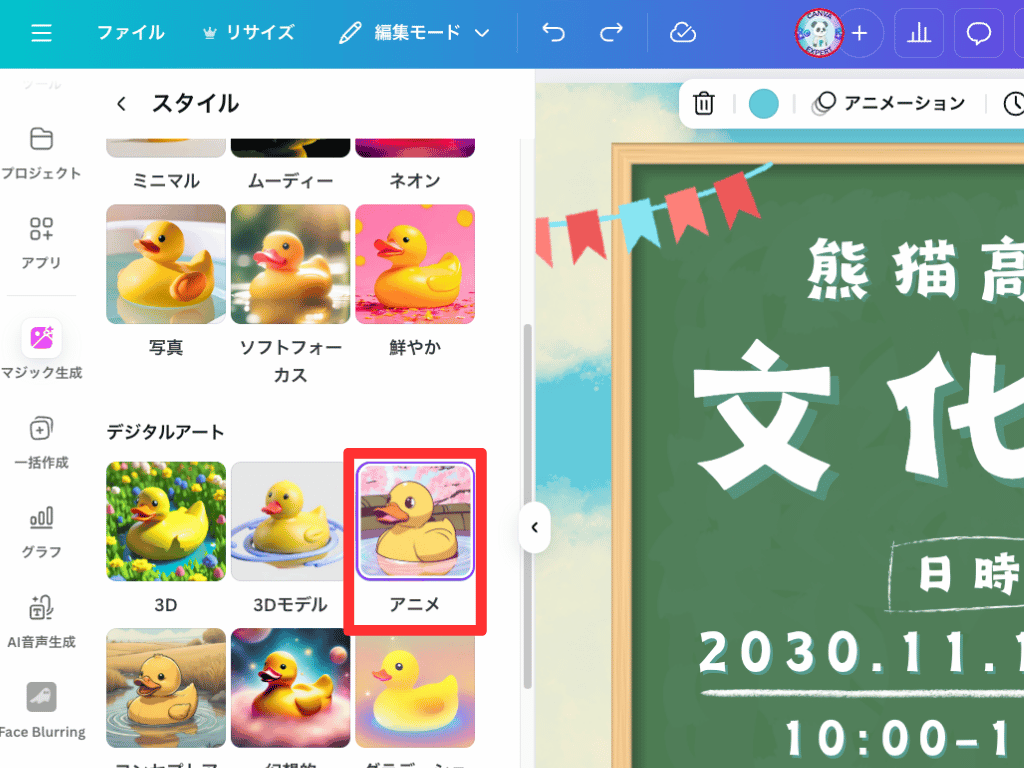Choose the 3Dモデル style

(290, 521)
